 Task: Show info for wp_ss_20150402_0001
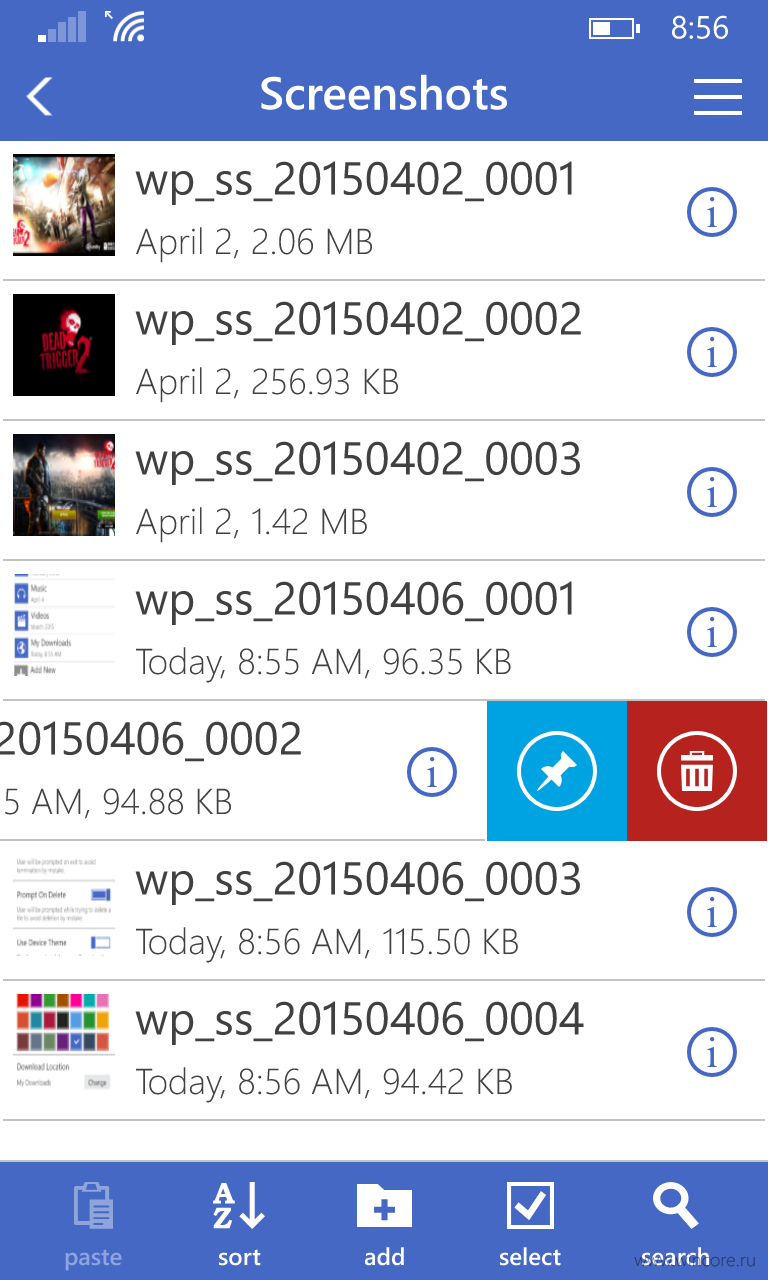[712, 212]
